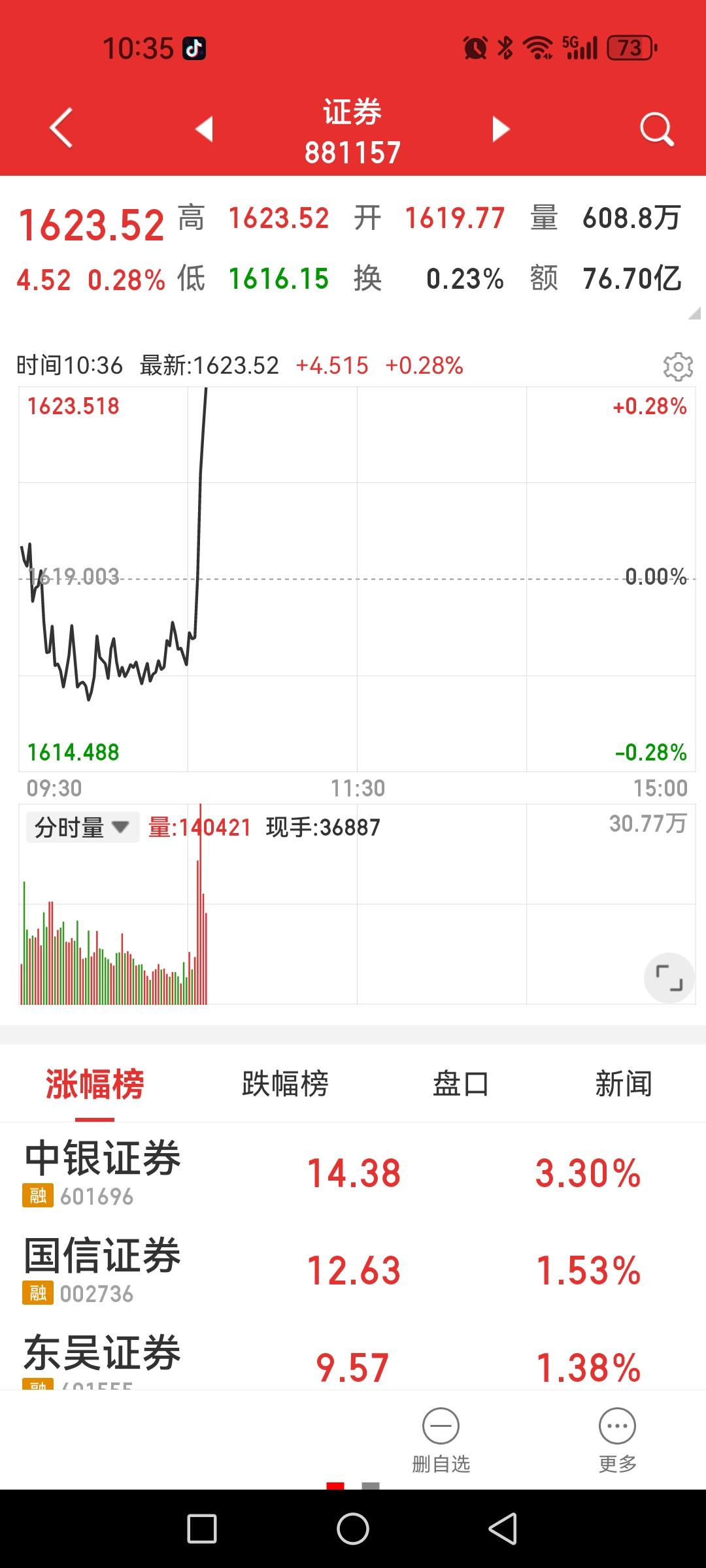Switch to the 跌幅榜 tab
Screen dimensions: 706x1568
tap(285, 1083)
